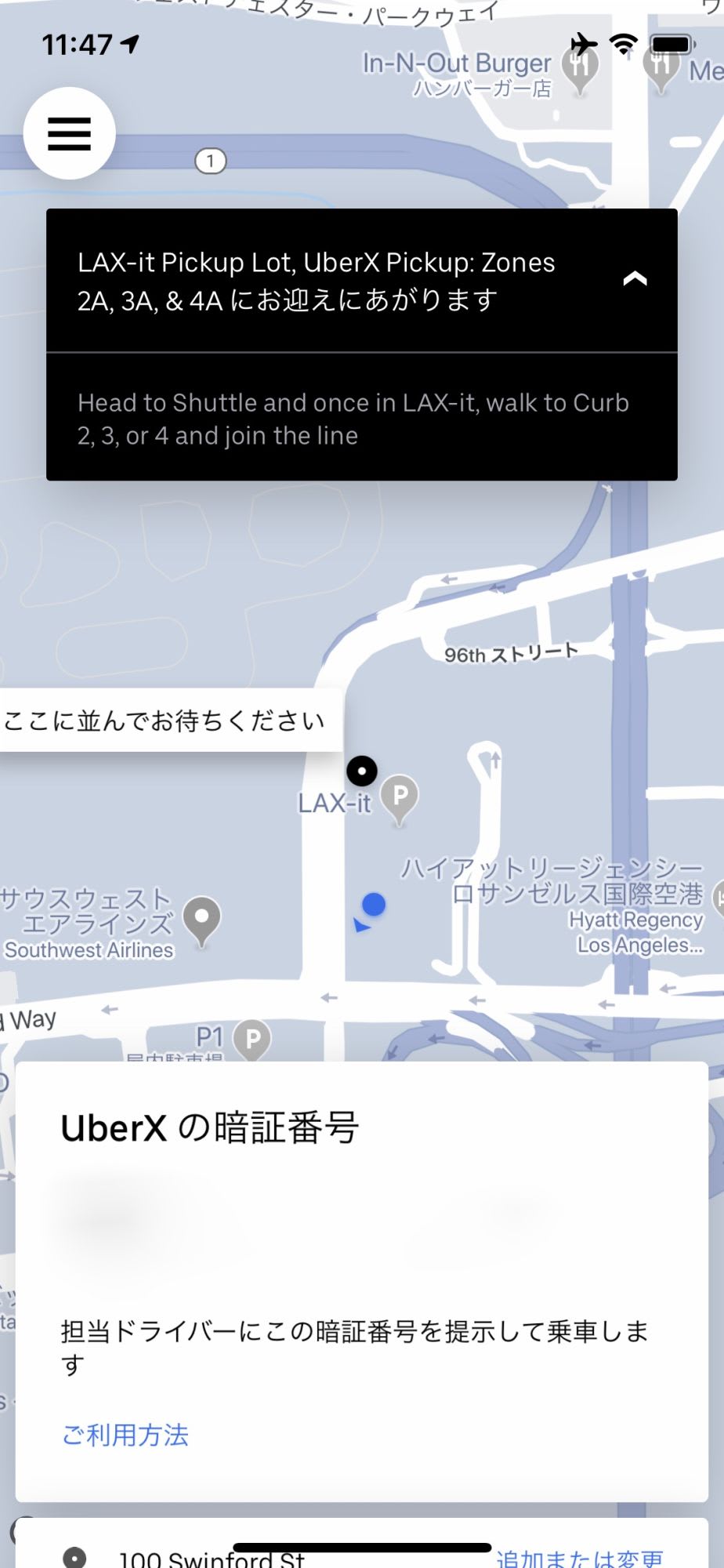
Task: Tap the Southwest Airlines map pin
Action: pyautogui.click(x=202, y=919)
